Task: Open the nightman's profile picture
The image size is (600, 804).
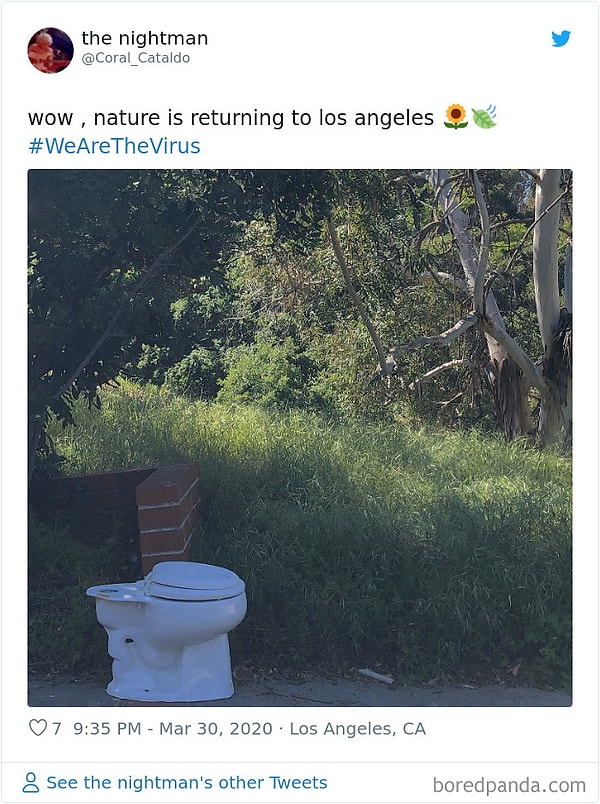Action: pos(50,50)
